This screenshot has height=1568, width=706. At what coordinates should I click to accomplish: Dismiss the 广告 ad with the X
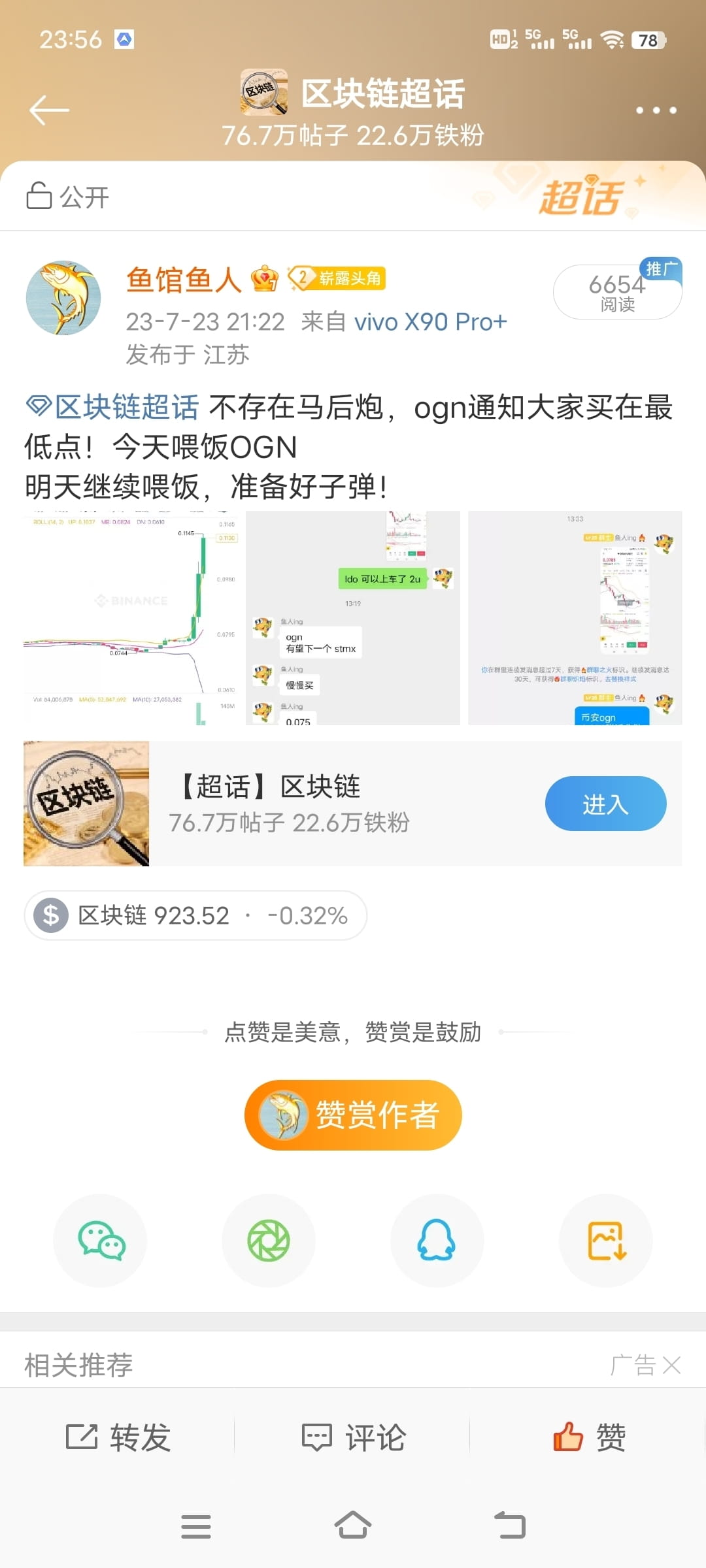pyautogui.click(x=672, y=1365)
